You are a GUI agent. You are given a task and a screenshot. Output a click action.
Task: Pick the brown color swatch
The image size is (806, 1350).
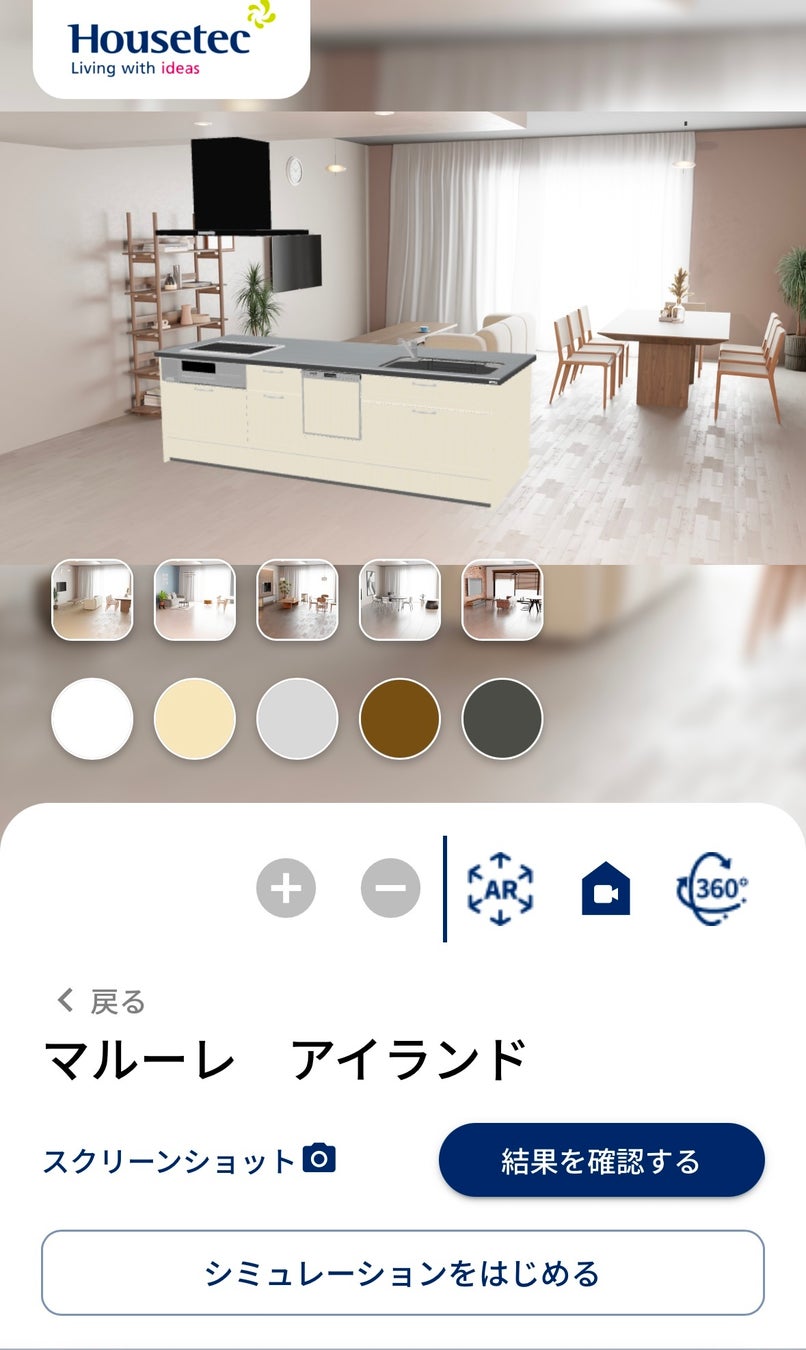400,719
